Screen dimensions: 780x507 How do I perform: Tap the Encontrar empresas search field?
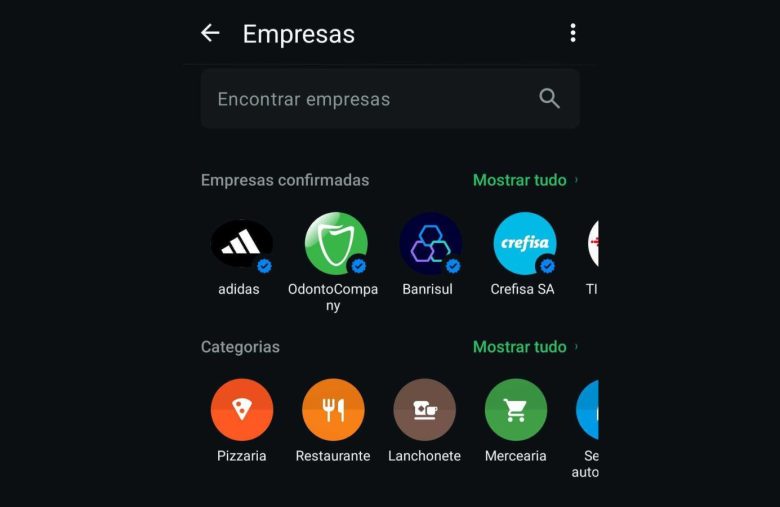point(370,99)
